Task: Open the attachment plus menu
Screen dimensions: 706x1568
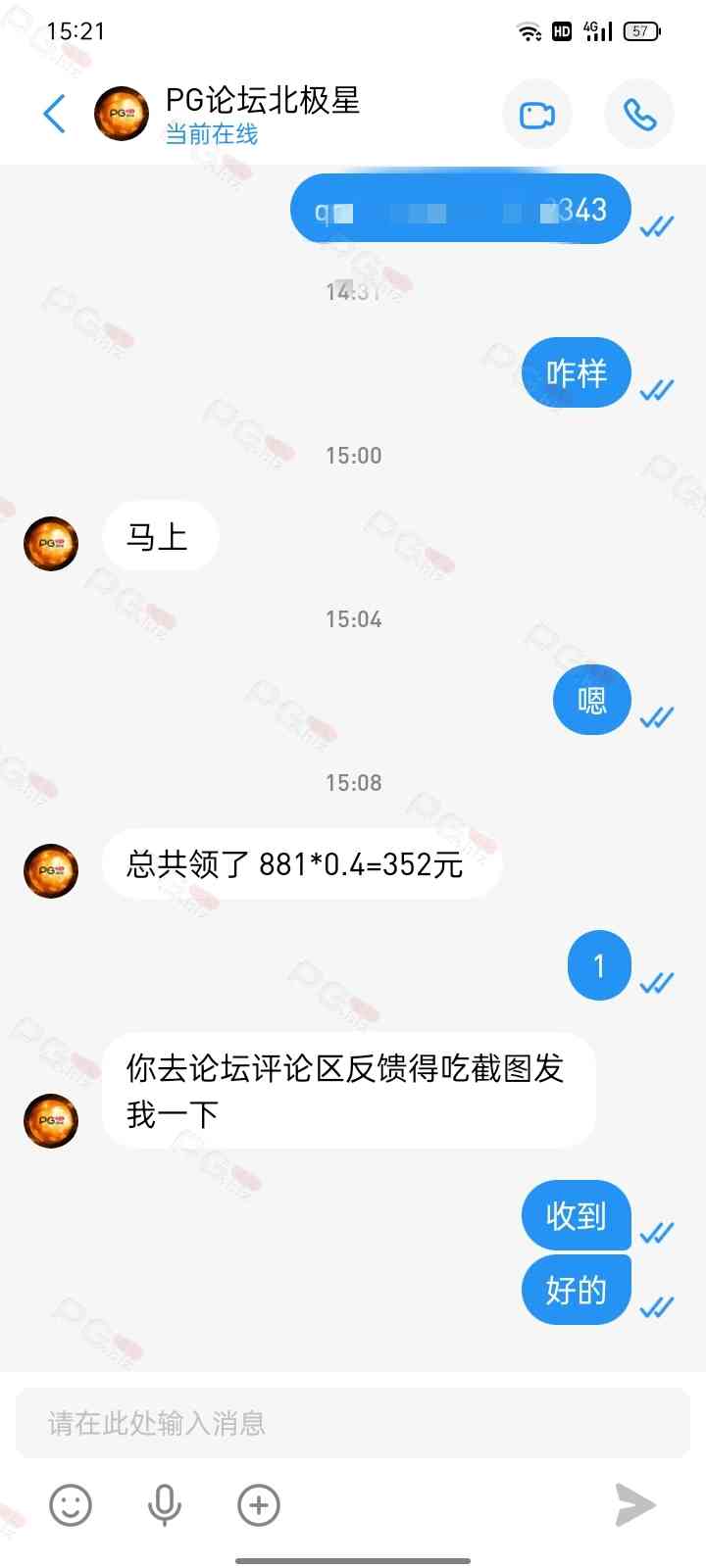Action: (x=259, y=1505)
